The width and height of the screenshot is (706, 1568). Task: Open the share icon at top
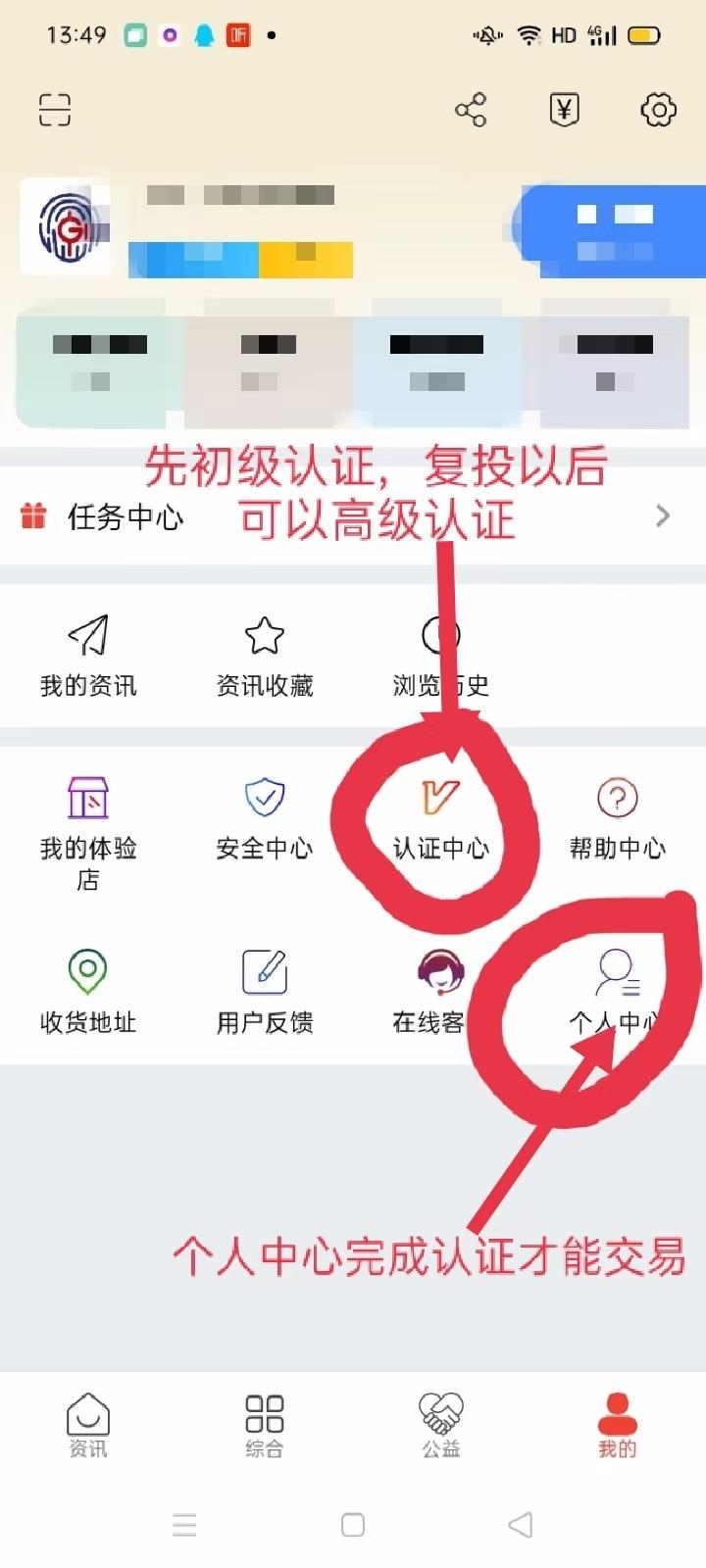pyautogui.click(x=472, y=110)
